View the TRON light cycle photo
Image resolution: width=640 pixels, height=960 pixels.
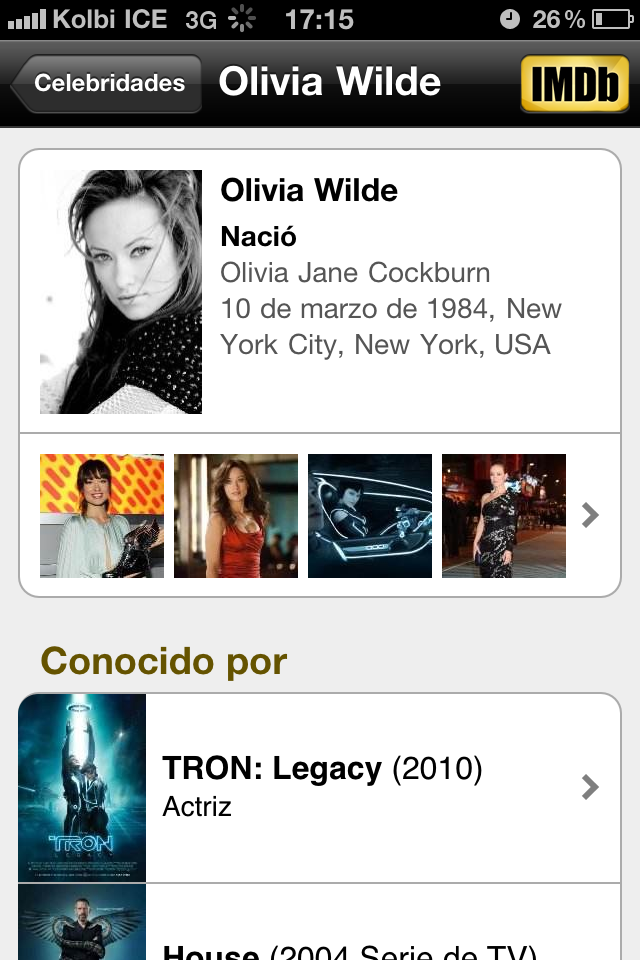click(x=370, y=516)
